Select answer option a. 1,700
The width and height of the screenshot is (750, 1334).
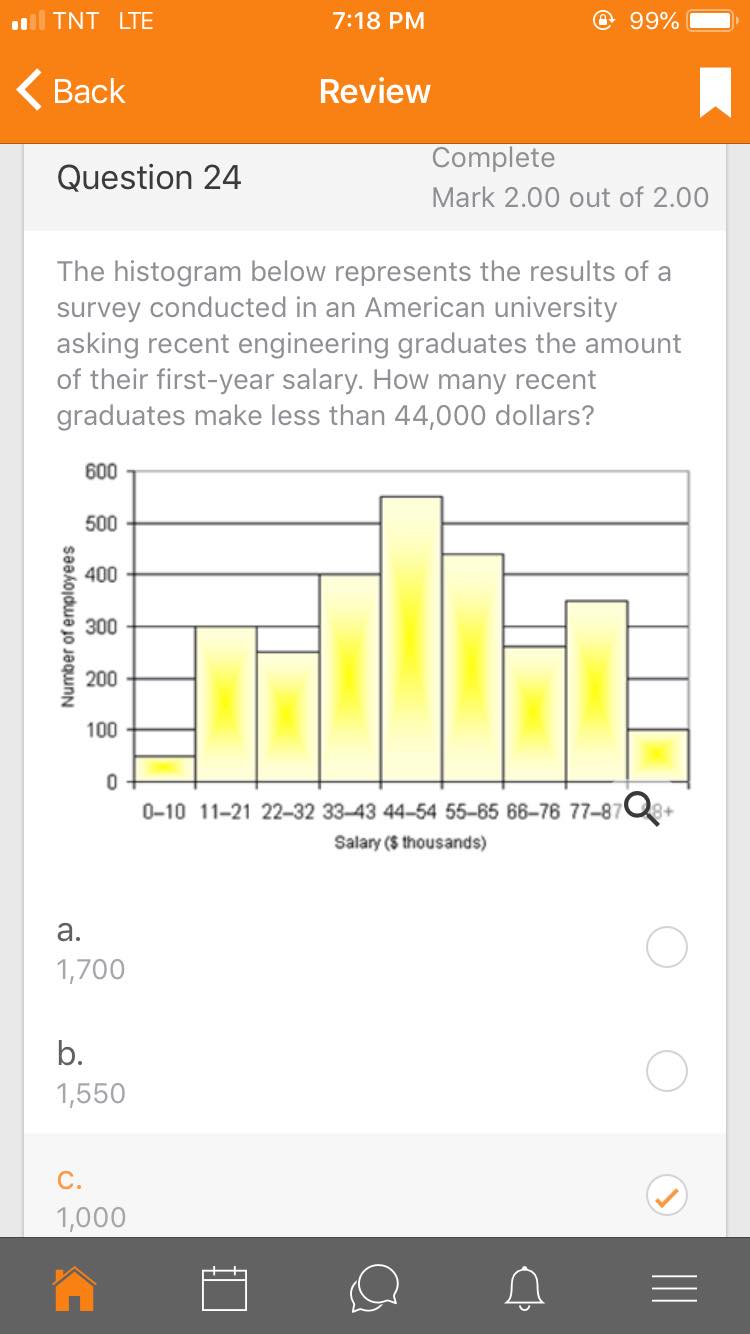coord(666,947)
